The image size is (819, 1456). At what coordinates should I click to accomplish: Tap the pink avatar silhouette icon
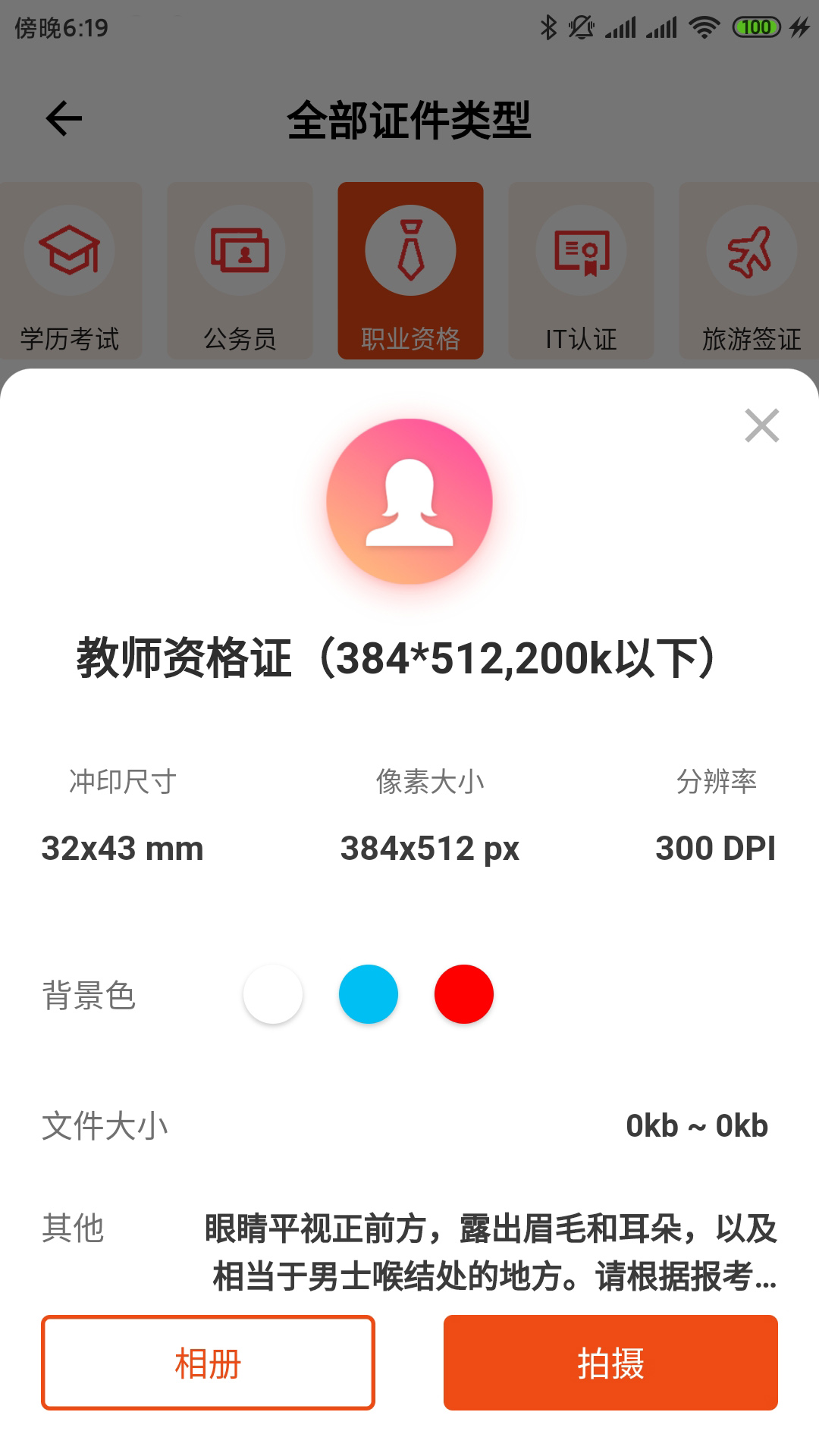tap(409, 500)
